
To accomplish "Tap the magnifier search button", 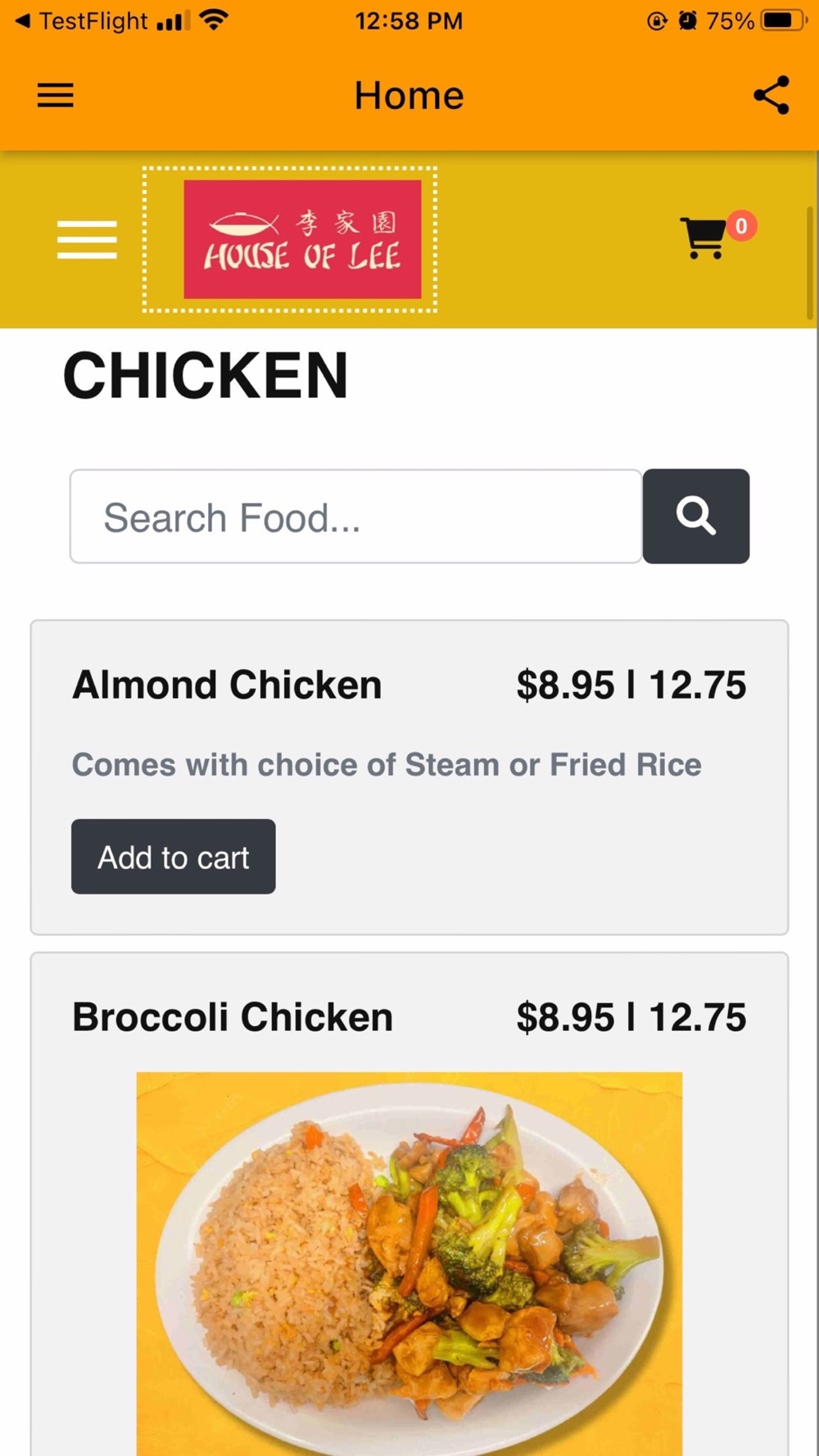I will pos(695,517).
